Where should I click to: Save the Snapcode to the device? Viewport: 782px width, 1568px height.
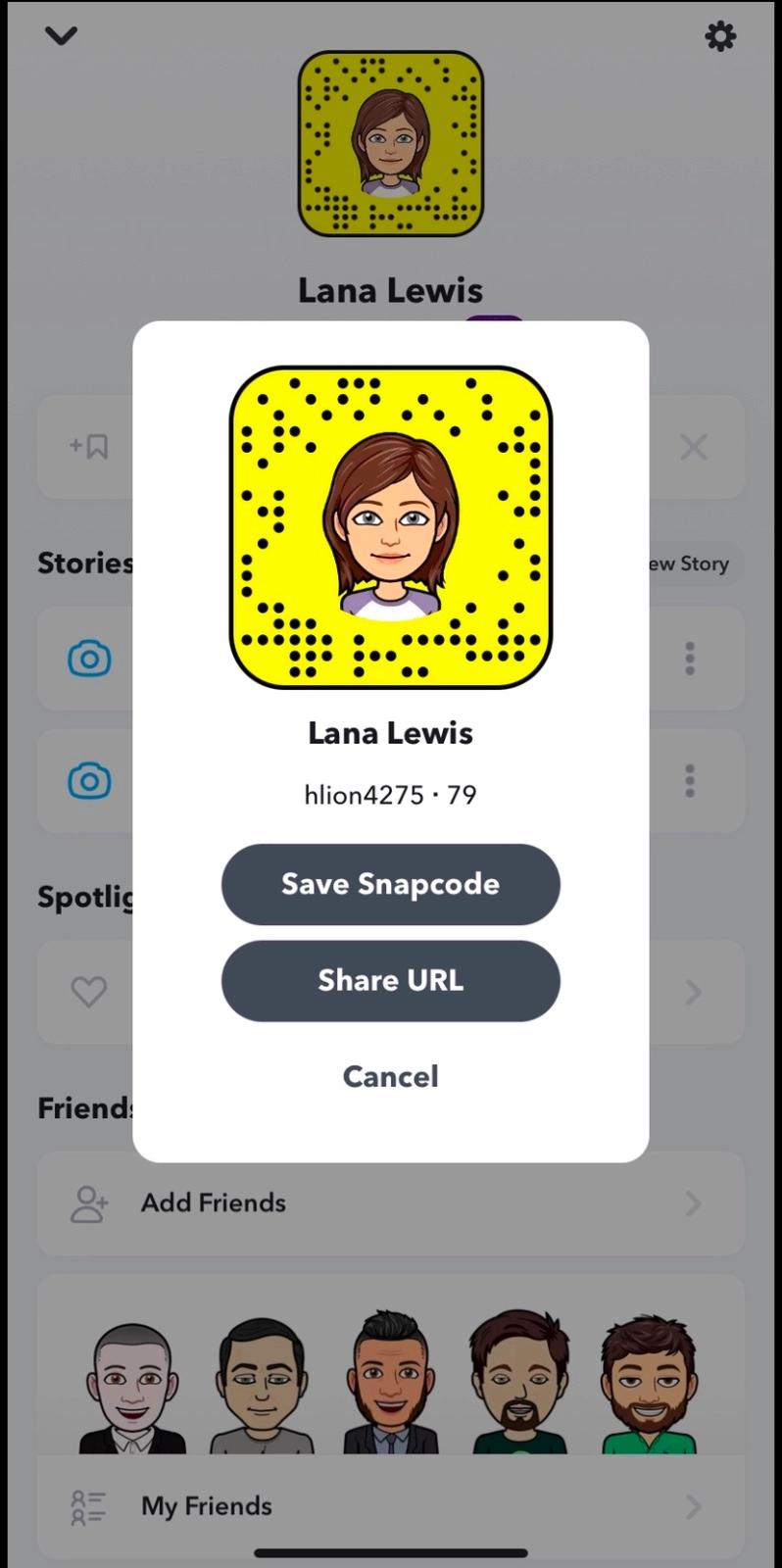(390, 884)
